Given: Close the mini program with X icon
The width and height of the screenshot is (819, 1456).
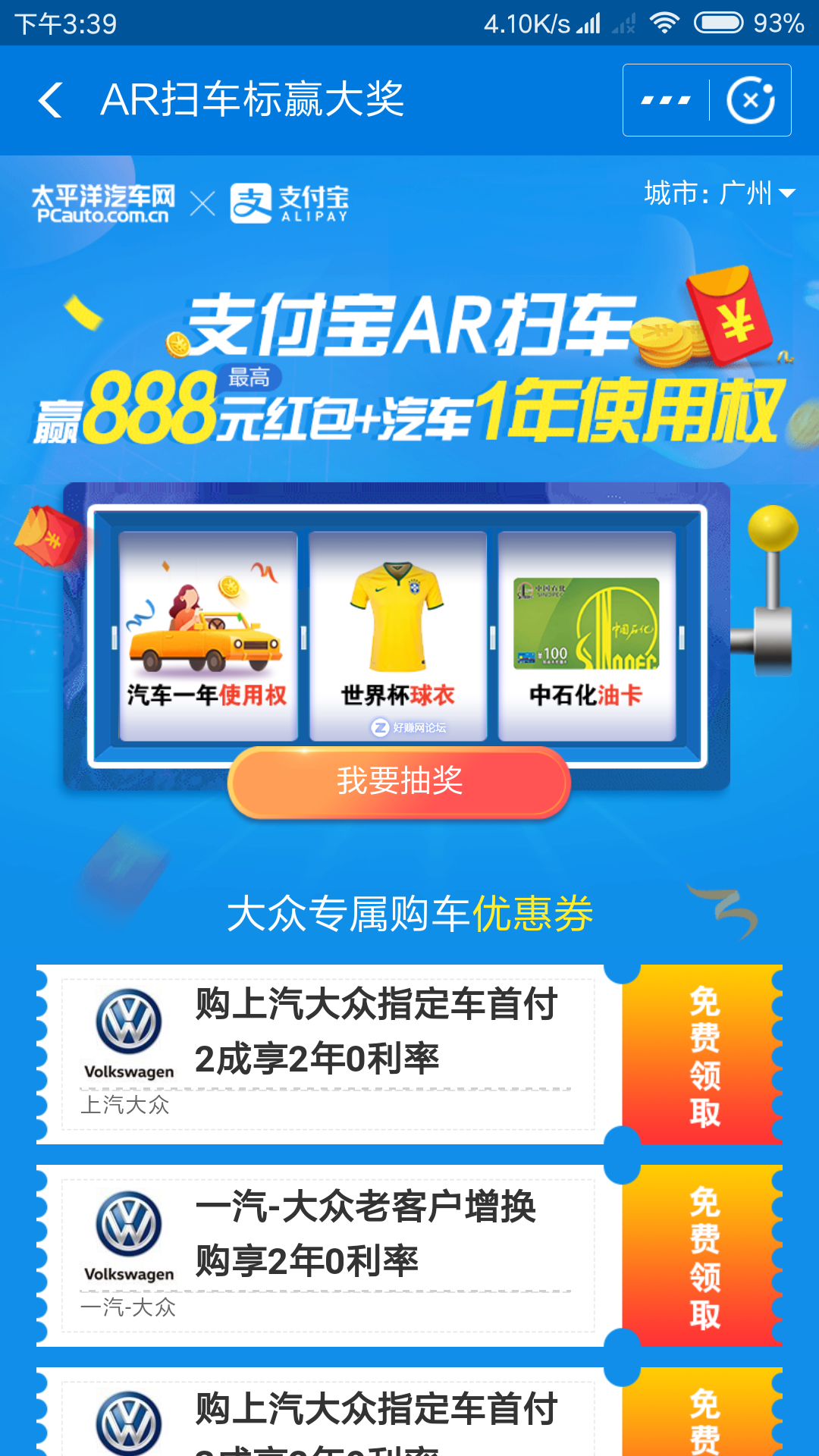Looking at the screenshot, I should [x=750, y=100].
